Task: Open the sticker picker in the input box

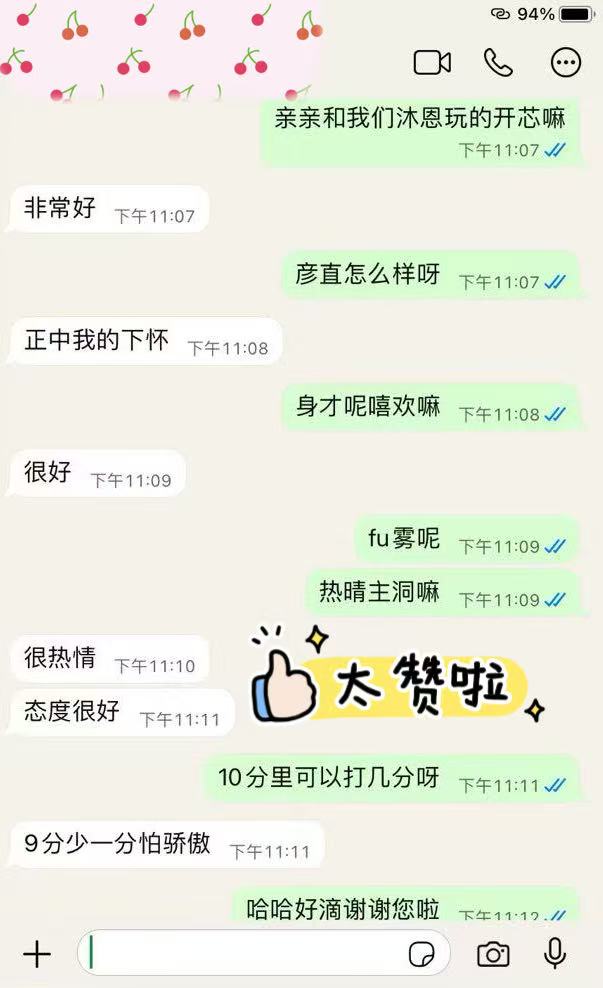Action: pos(422,954)
